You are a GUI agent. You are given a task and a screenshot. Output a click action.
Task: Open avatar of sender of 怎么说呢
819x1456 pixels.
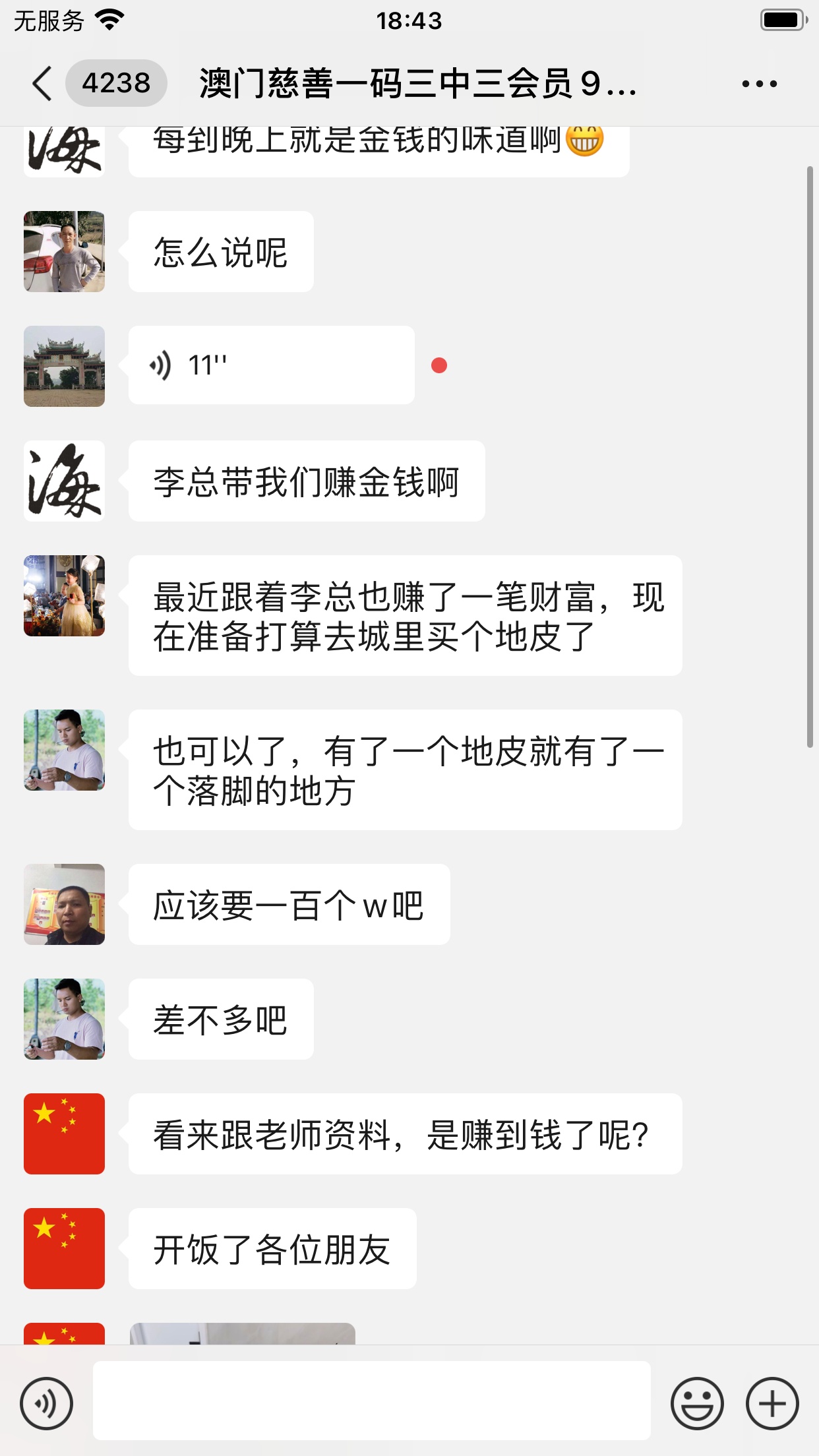click(64, 251)
